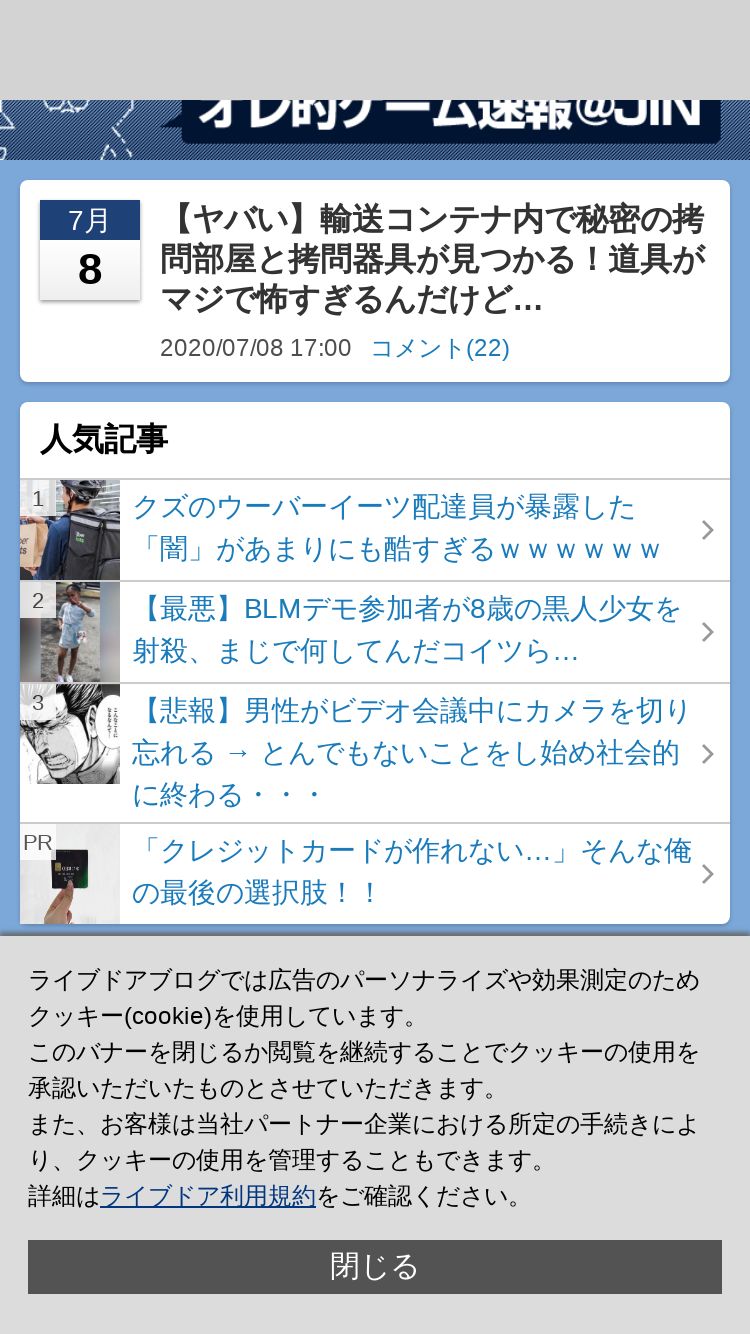
Task: Open the BLMデモ popular article
Action: [375, 632]
